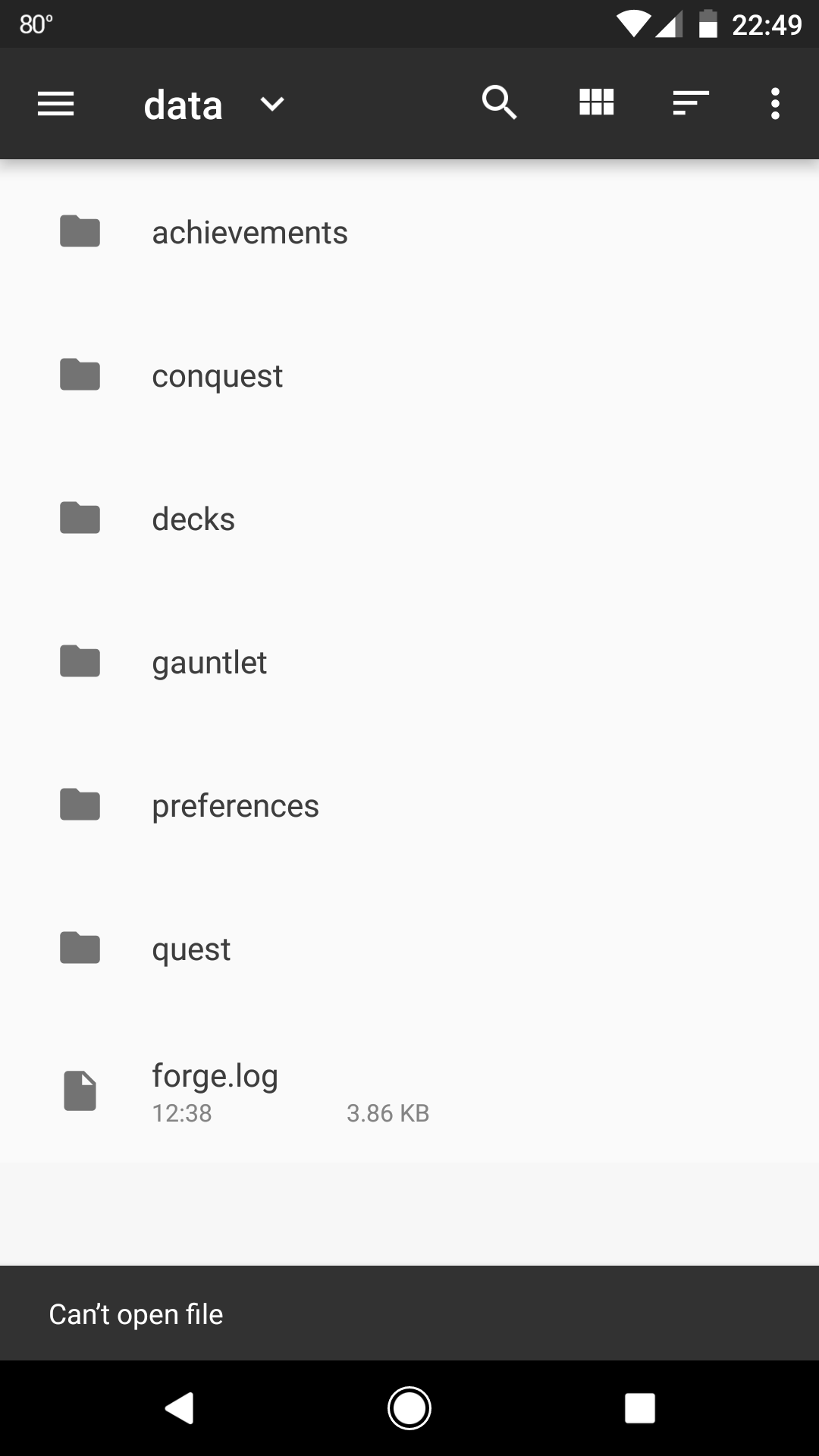Image resolution: width=819 pixels, height=1456 pixels.
Task: Open the overflow menu
Action: pos(774,103)
